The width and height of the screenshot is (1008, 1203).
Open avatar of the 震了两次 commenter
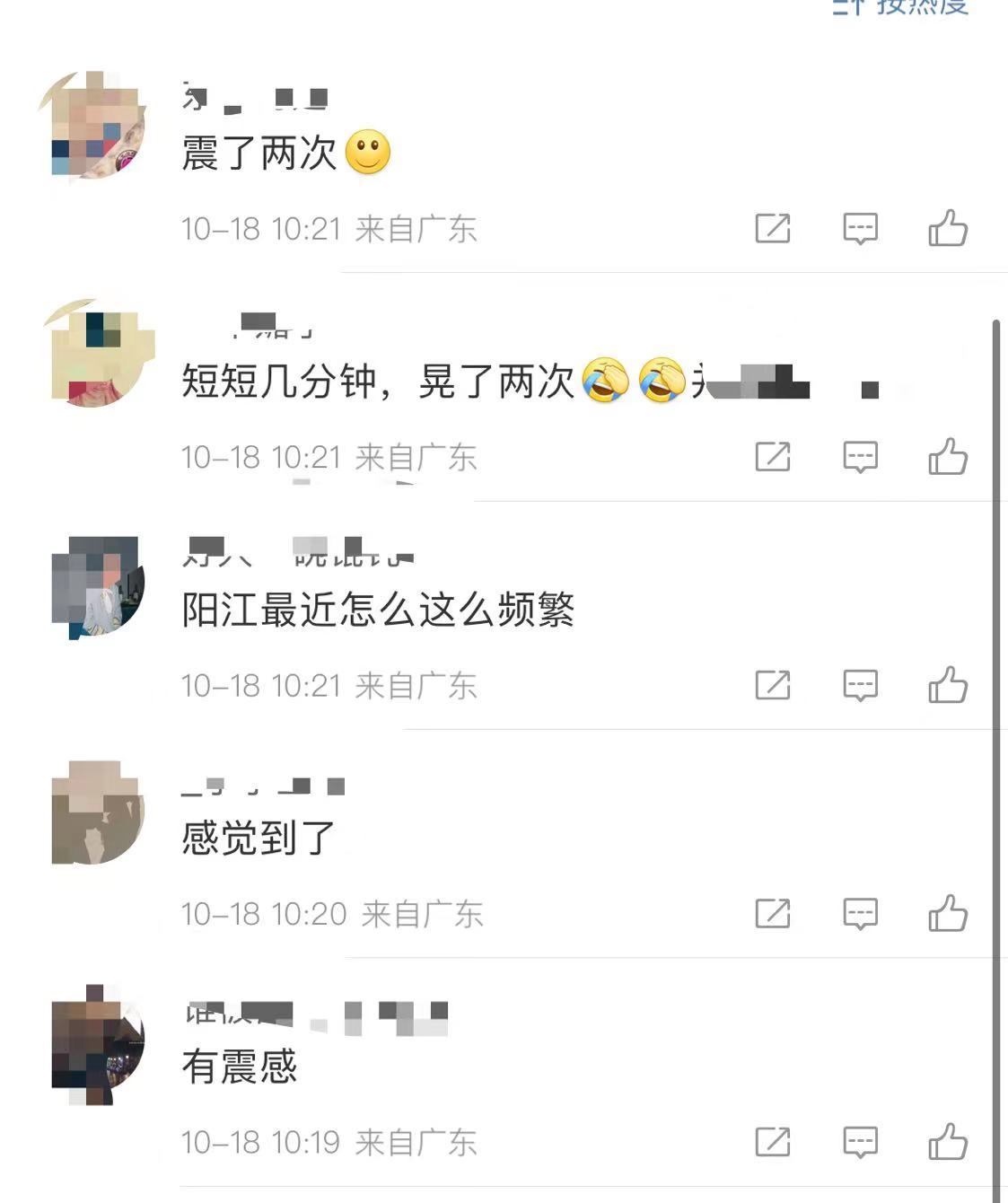[x=97, y=126]
